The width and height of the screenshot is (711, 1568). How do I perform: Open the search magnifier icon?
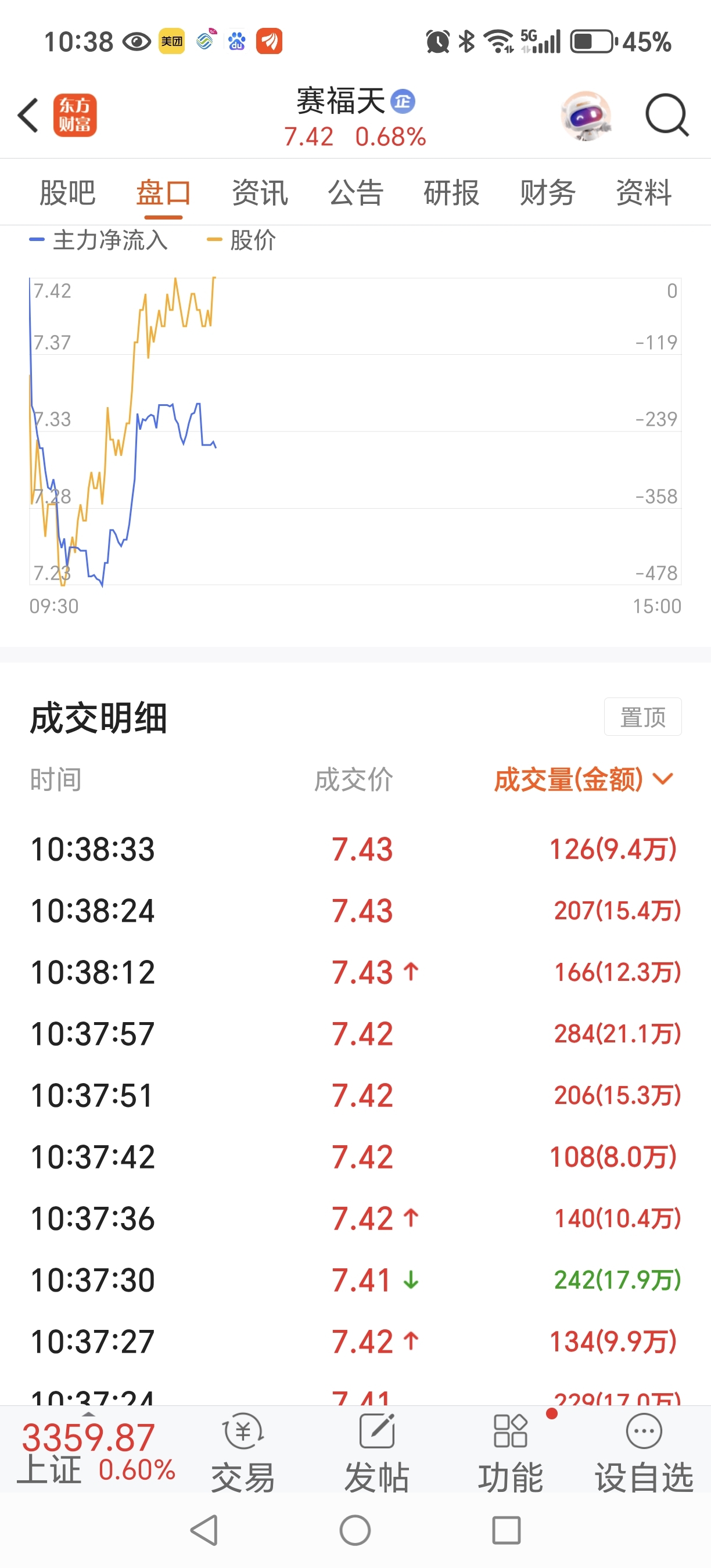coord(667,115)
